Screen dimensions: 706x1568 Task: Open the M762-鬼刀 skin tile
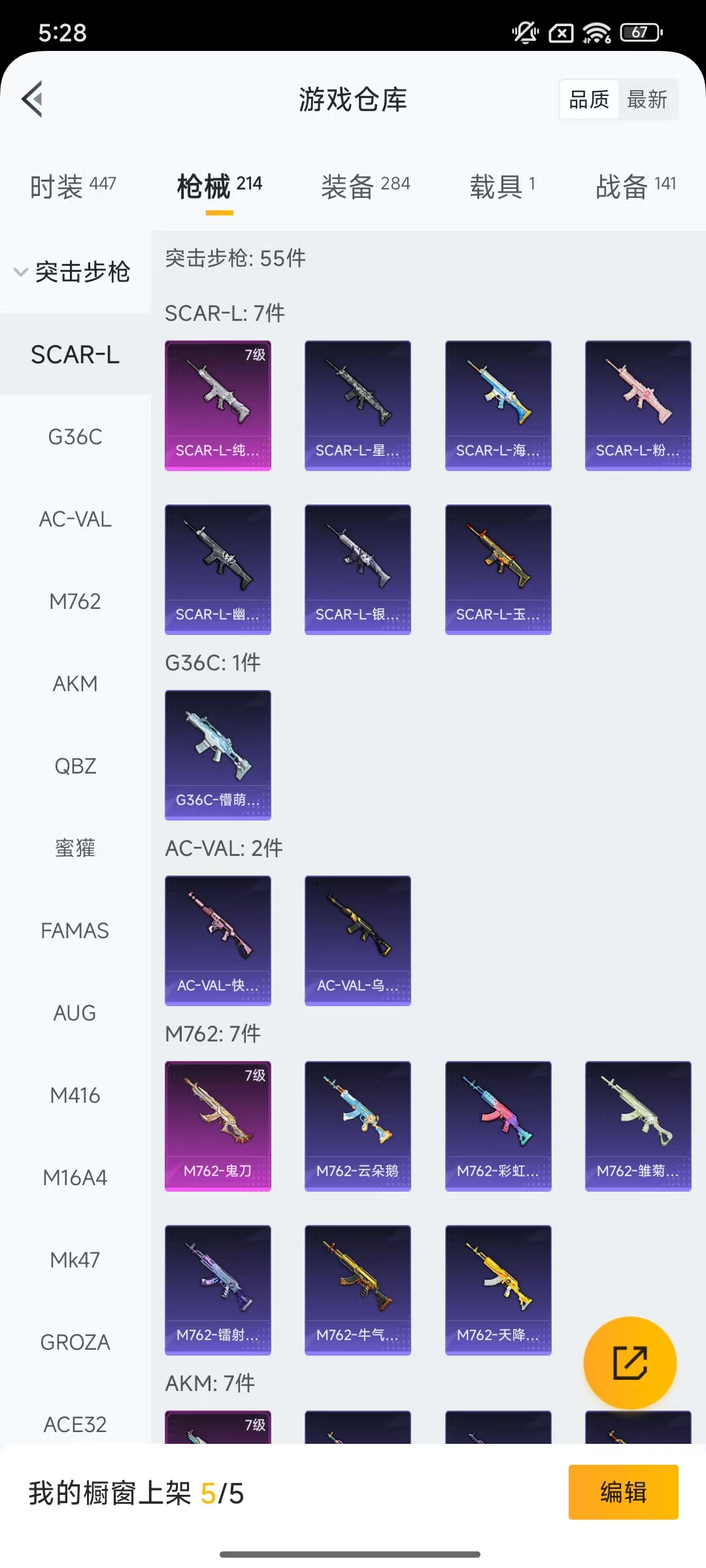(x=218, y=1126)
